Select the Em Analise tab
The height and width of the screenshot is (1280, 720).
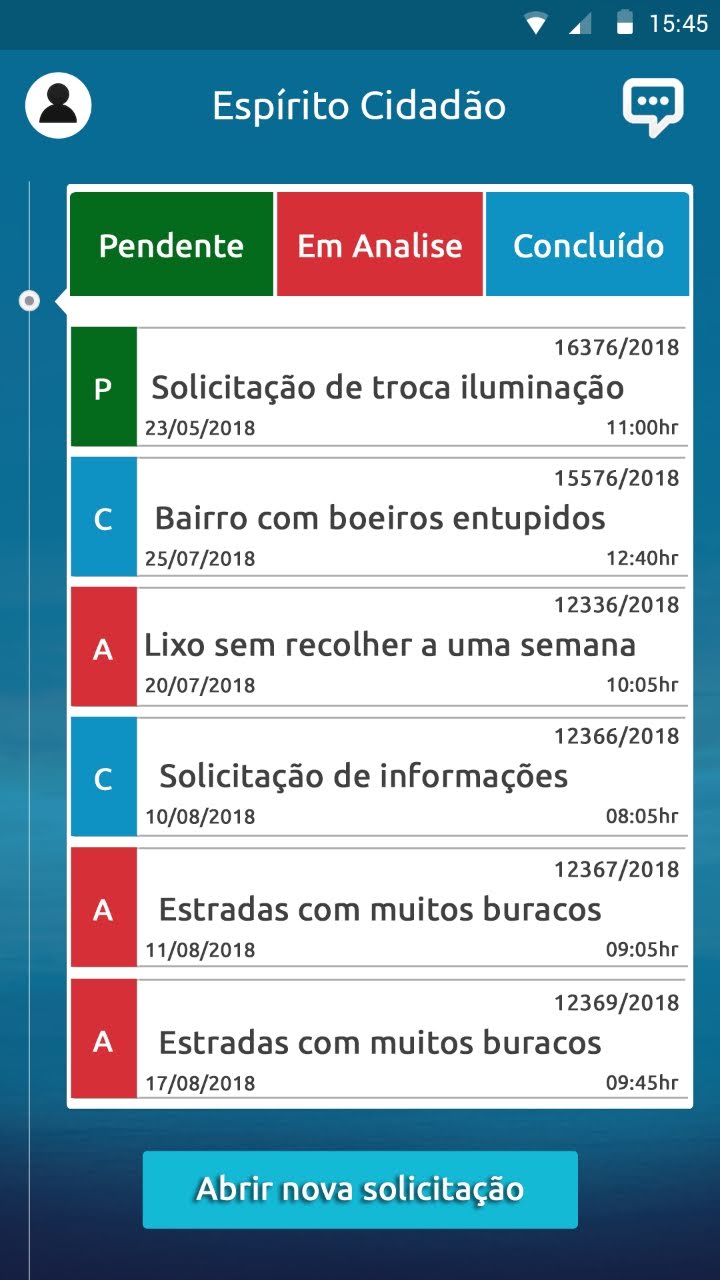pyautogui.click(x=380, y=246)
